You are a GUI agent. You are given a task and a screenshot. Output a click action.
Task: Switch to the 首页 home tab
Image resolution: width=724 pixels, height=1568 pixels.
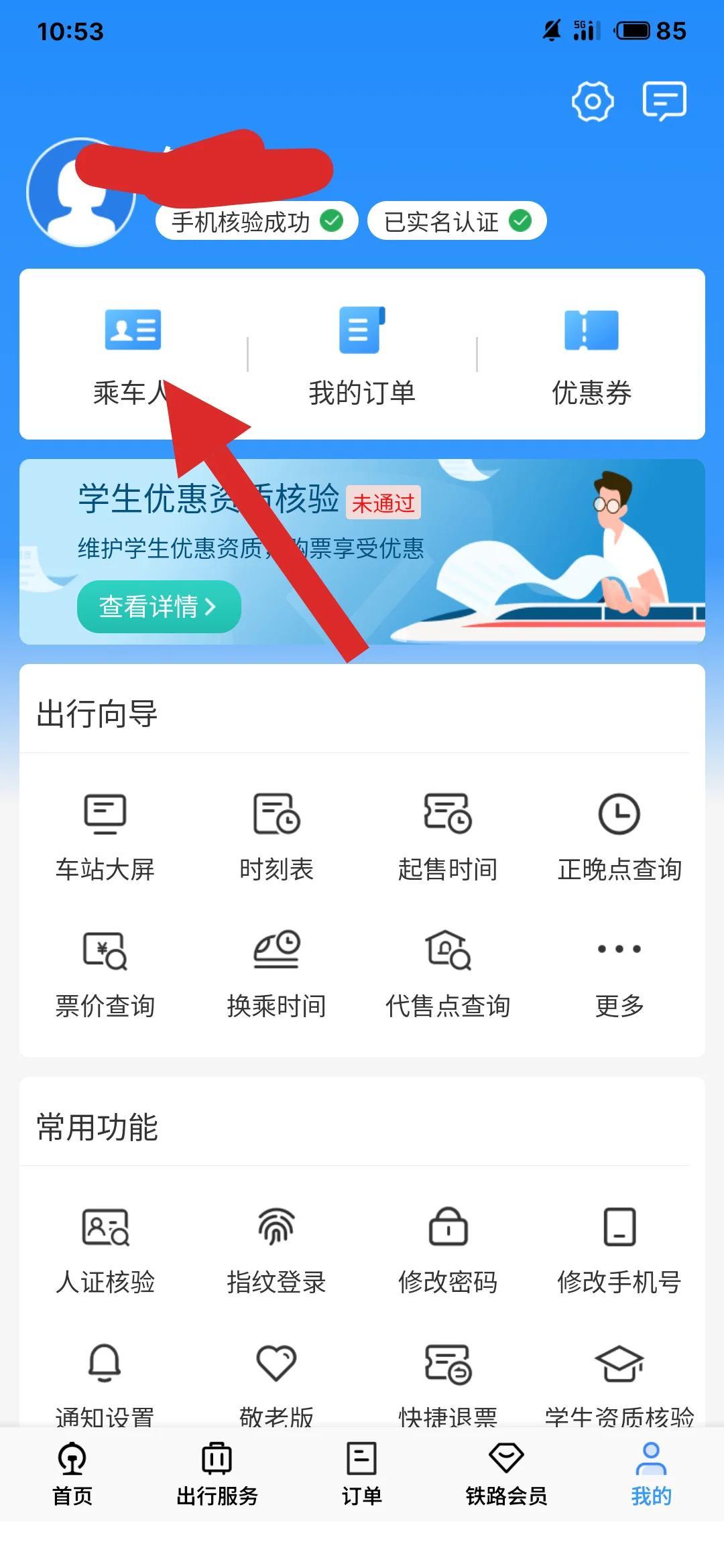pyautogui.click(x=72, y=1474)
